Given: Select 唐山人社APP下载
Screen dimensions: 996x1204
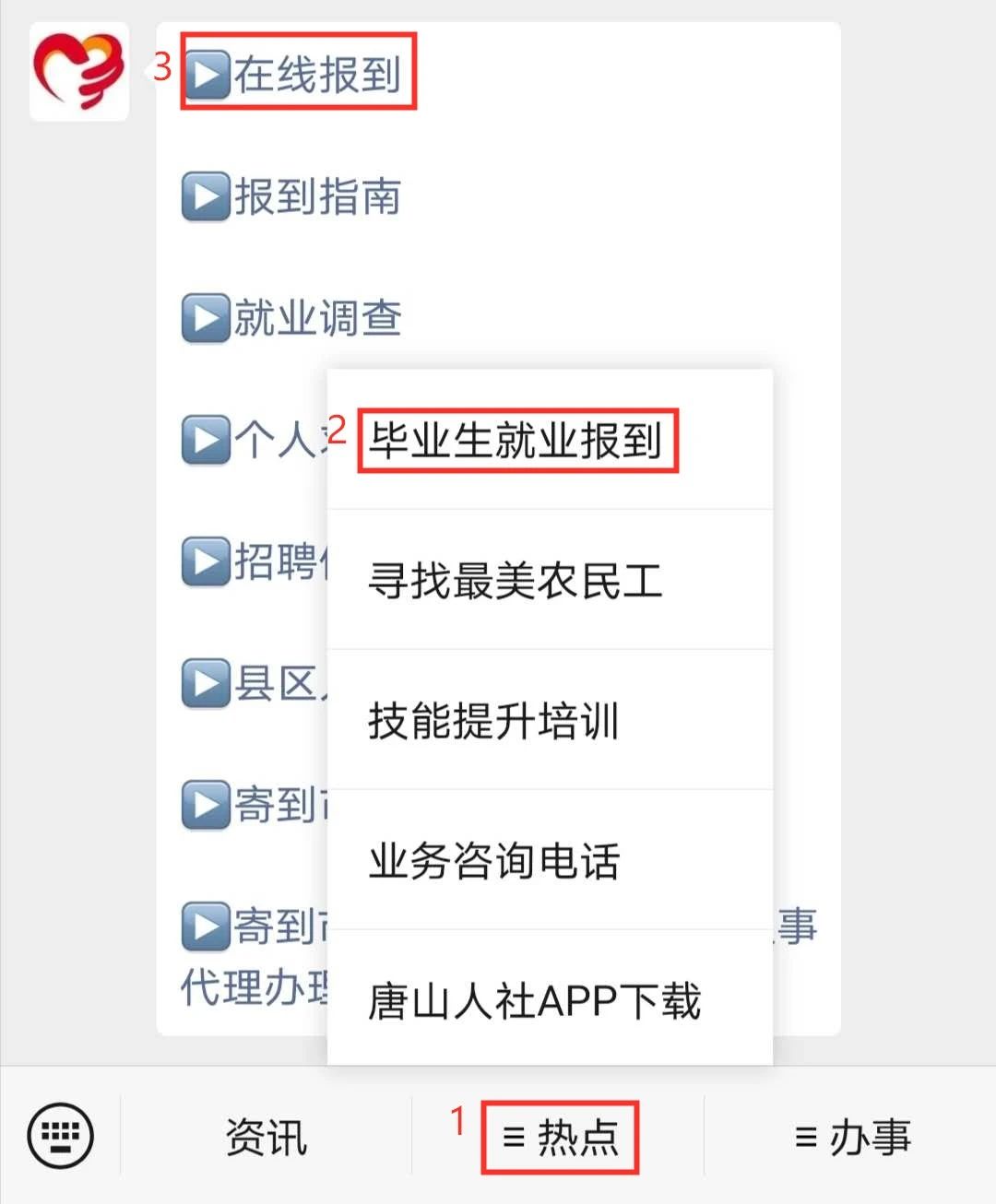Looking at the screenshot, I should (535, 1000).
